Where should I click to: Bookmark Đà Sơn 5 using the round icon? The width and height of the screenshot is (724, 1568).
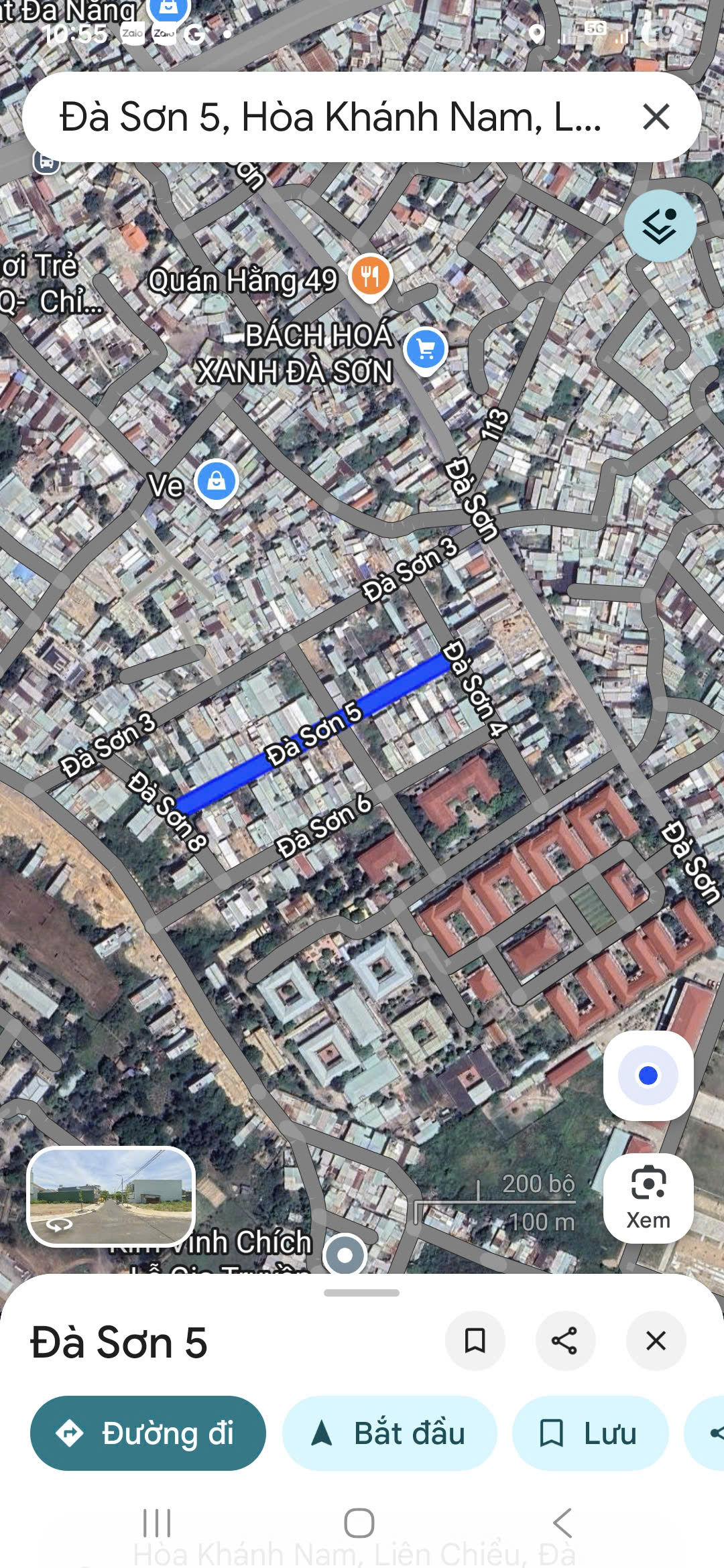(475, 1341)
